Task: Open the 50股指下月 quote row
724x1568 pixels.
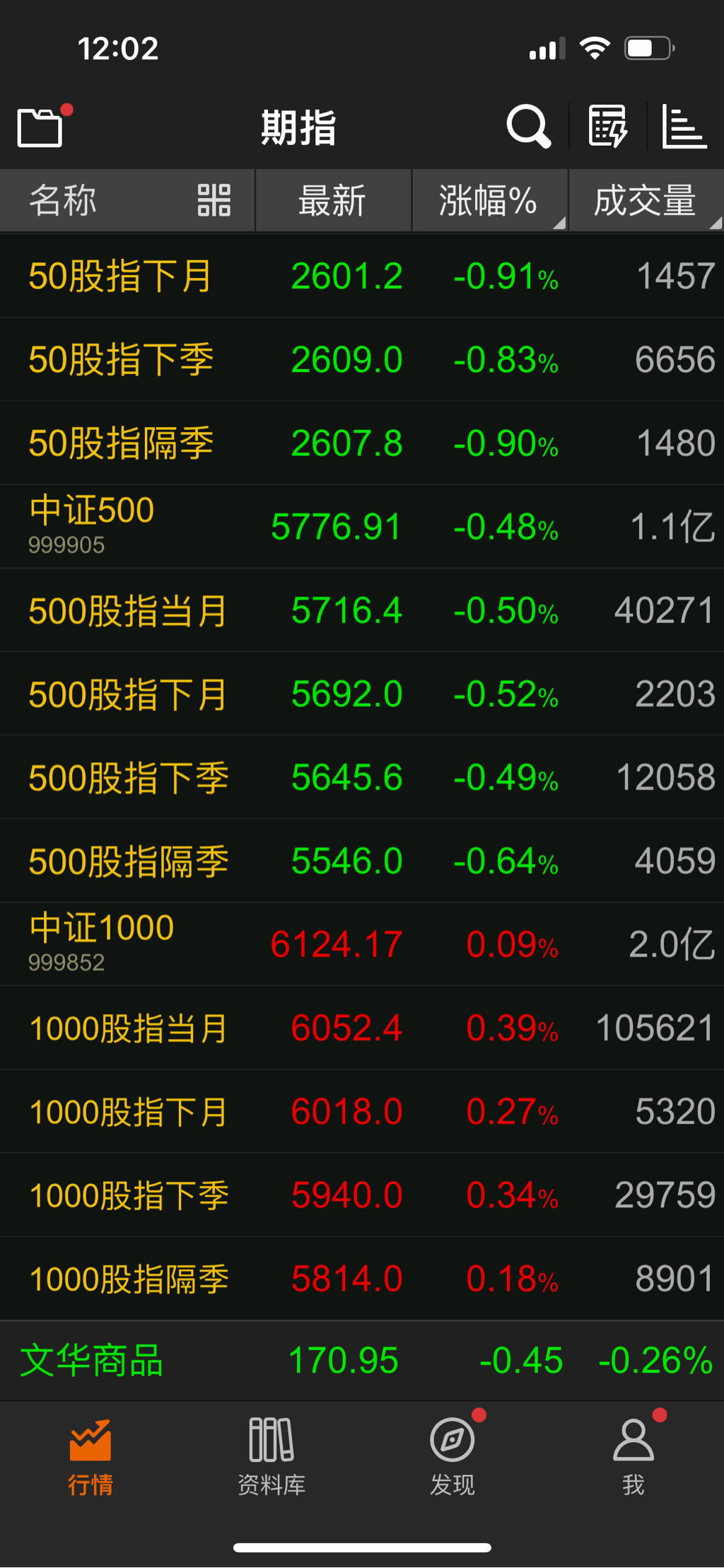Action: [x=362, y=276]
